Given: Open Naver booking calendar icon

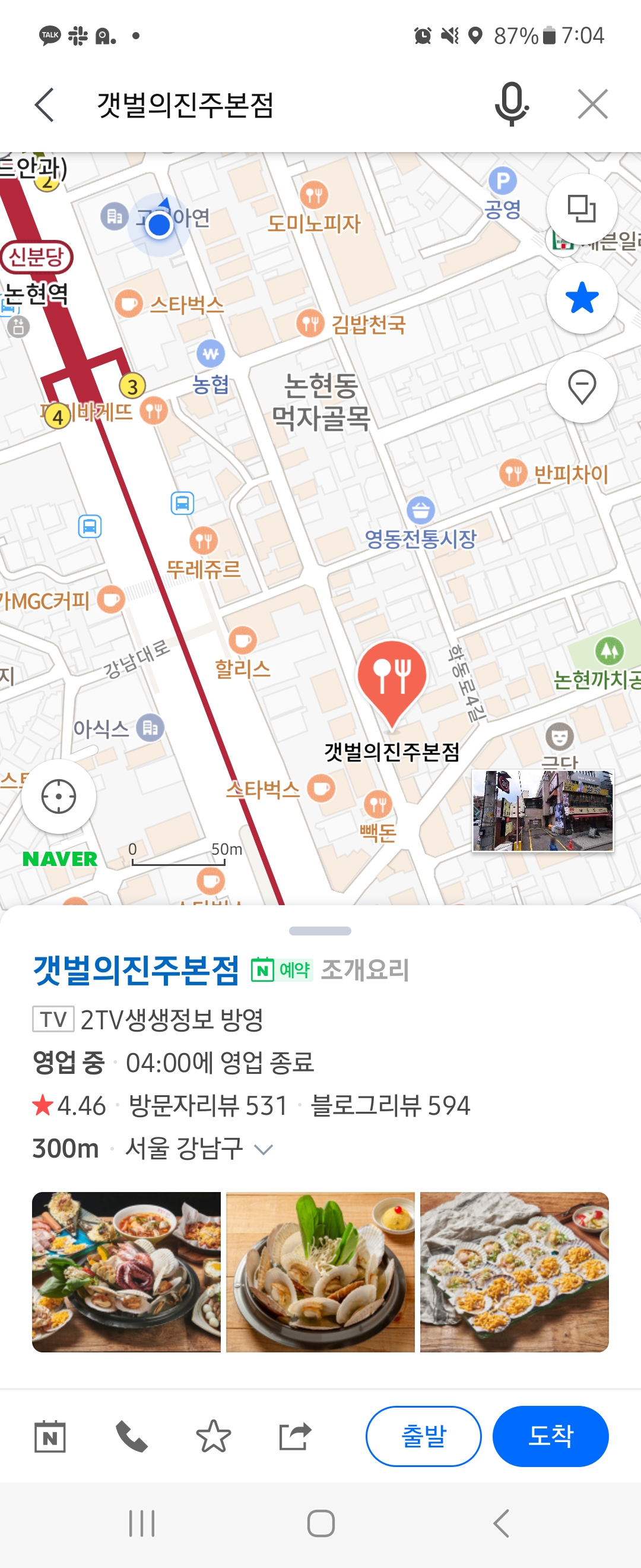Looking at the screenshot, I should [50, 1437].
